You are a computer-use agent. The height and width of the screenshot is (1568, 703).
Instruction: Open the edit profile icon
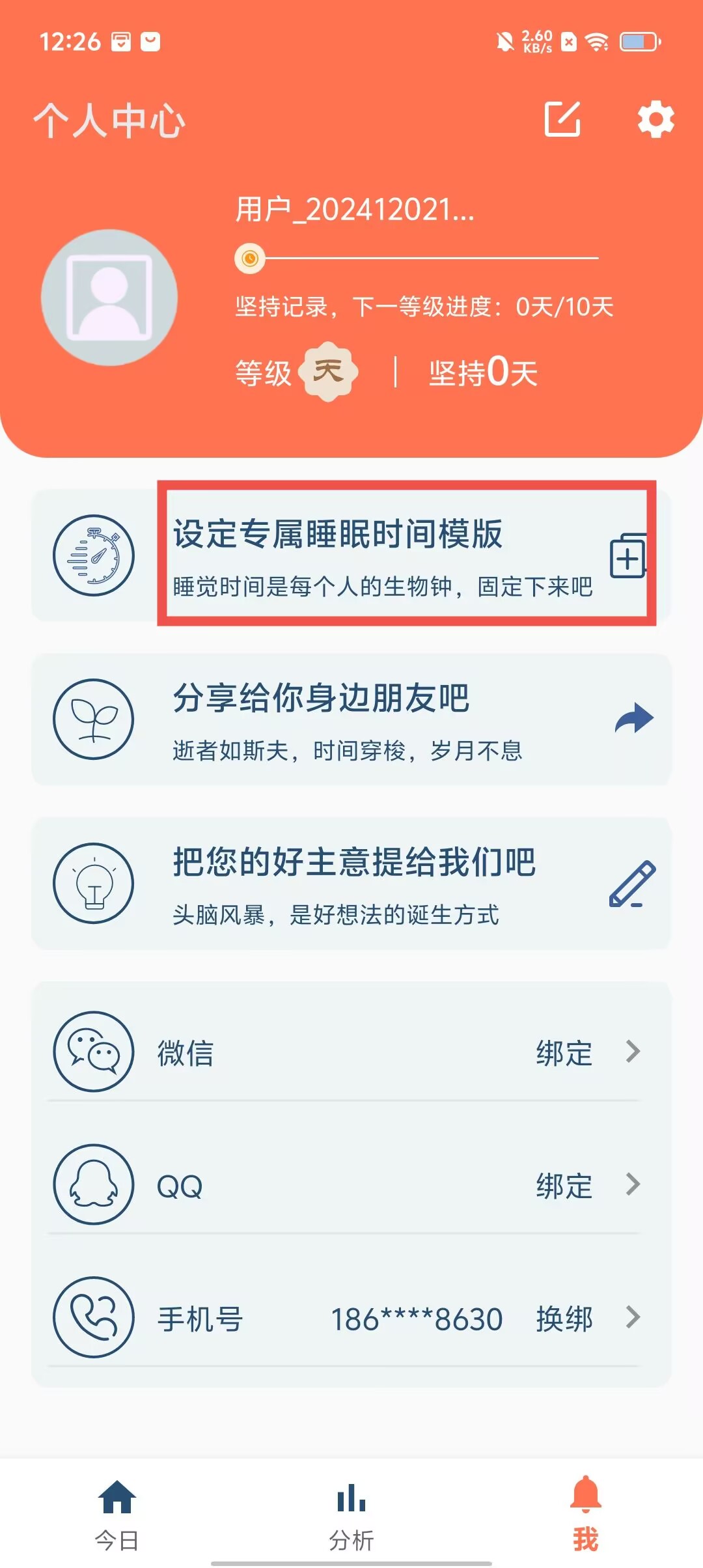point(562,119)
